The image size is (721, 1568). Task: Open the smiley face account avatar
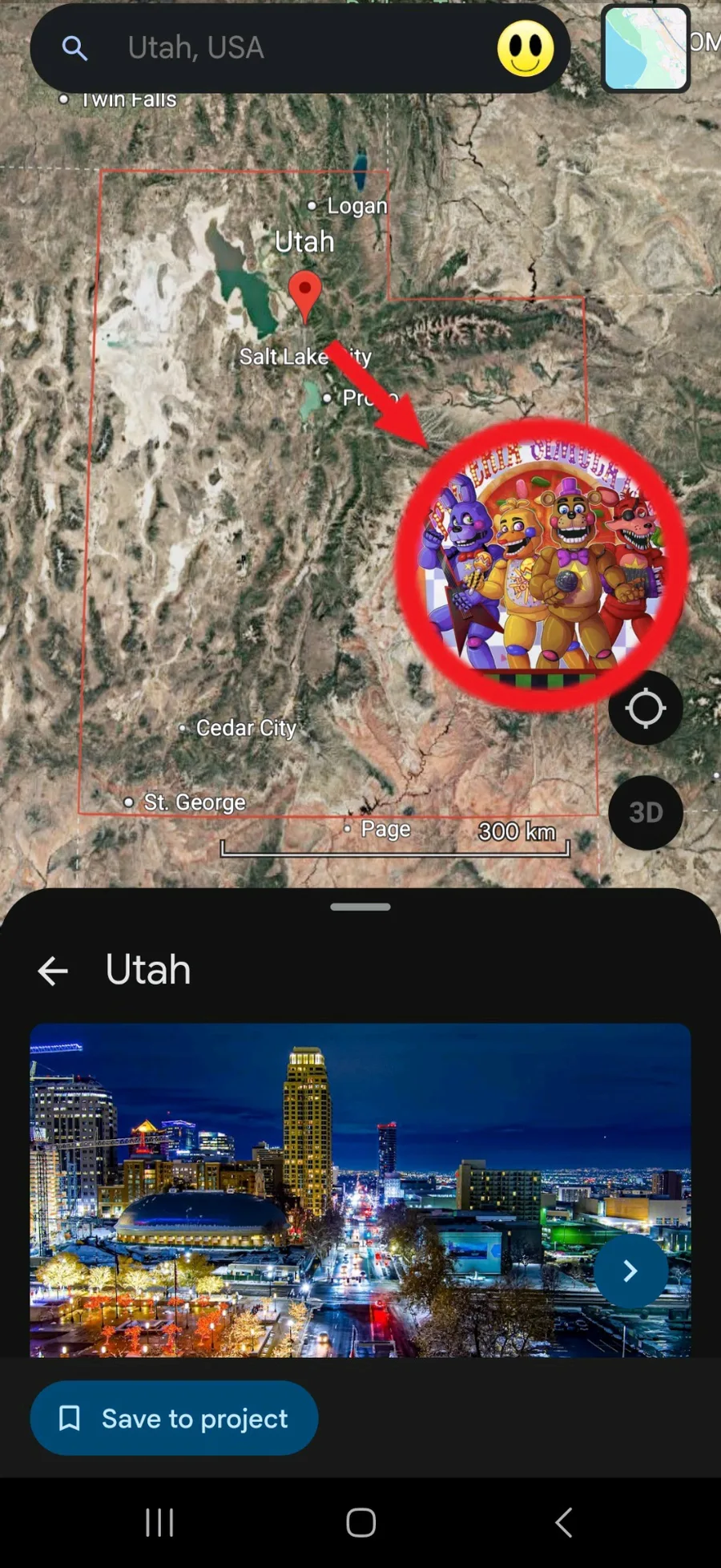(526, 48)
